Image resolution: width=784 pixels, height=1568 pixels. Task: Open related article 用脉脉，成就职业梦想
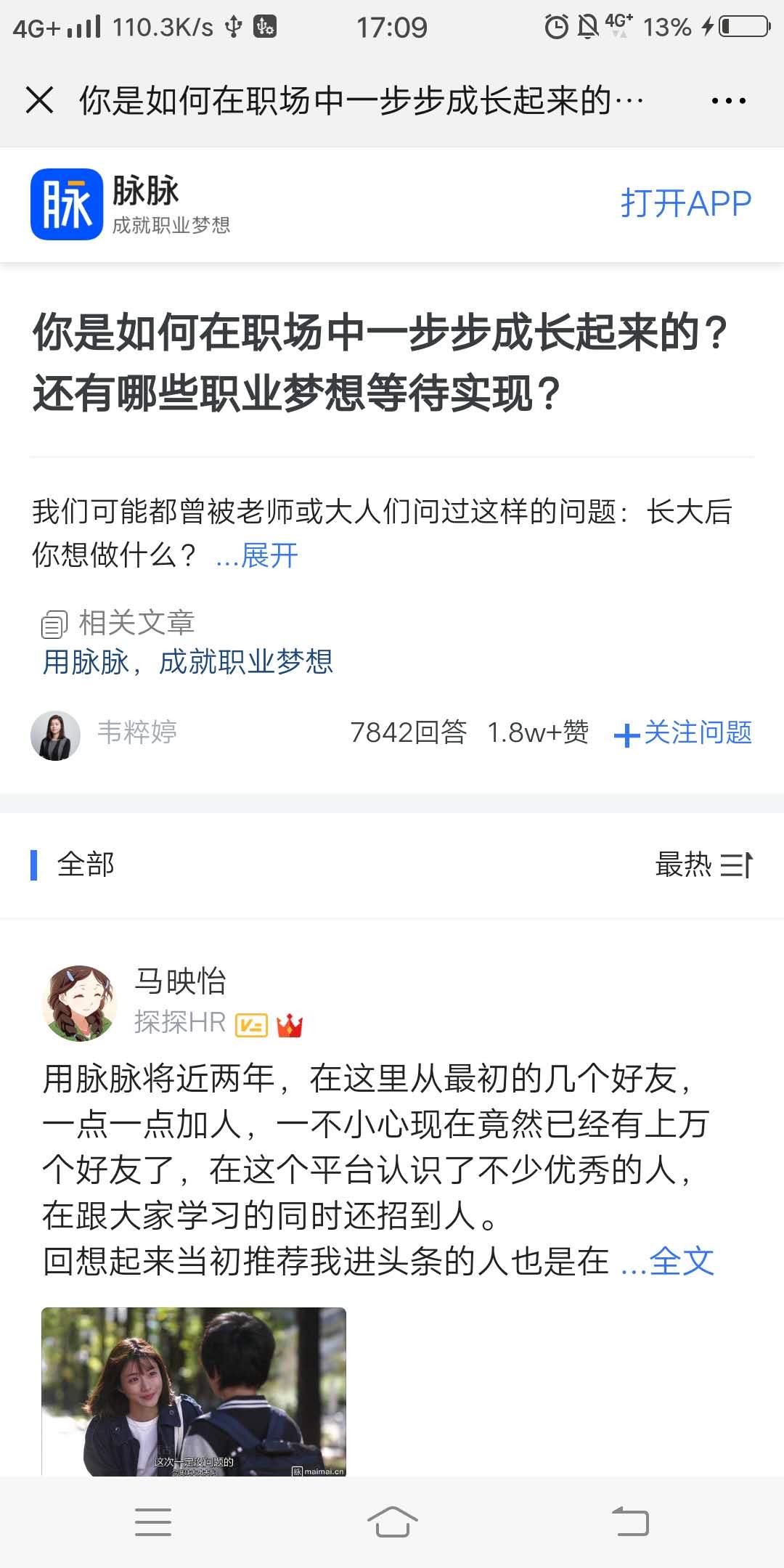click(188, 662)
